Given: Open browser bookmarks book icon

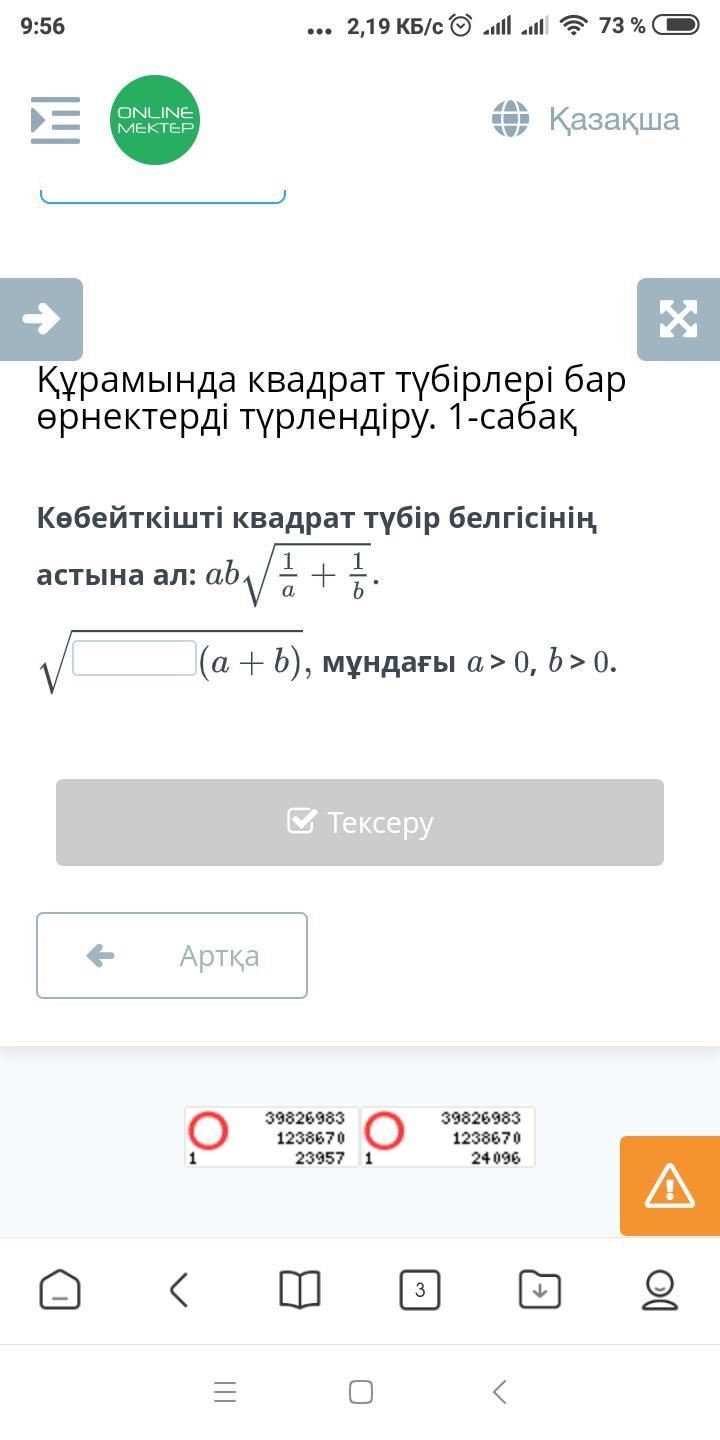Looking at the screenshot, I should click(x=299, y=1289).
